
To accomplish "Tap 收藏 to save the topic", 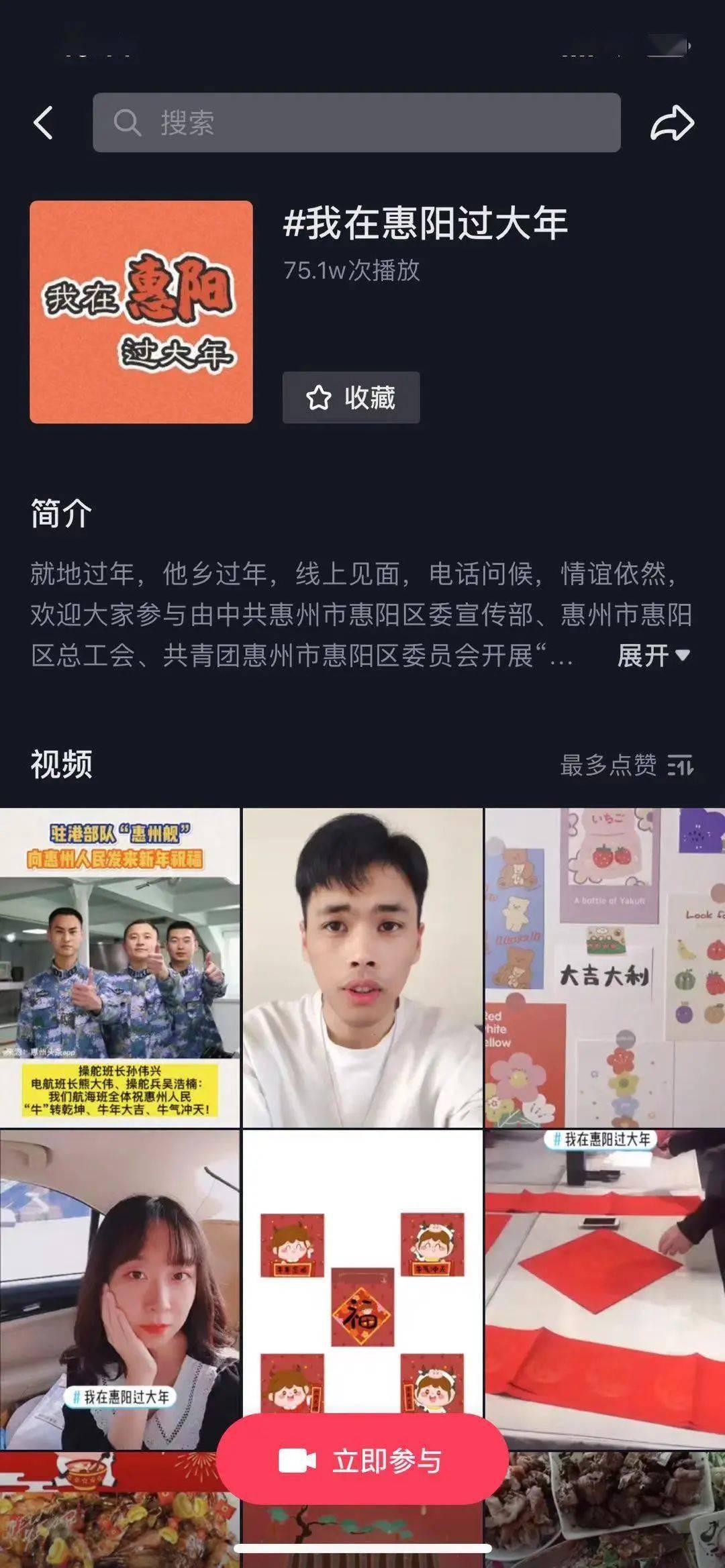I will click(x=351, y=397).
